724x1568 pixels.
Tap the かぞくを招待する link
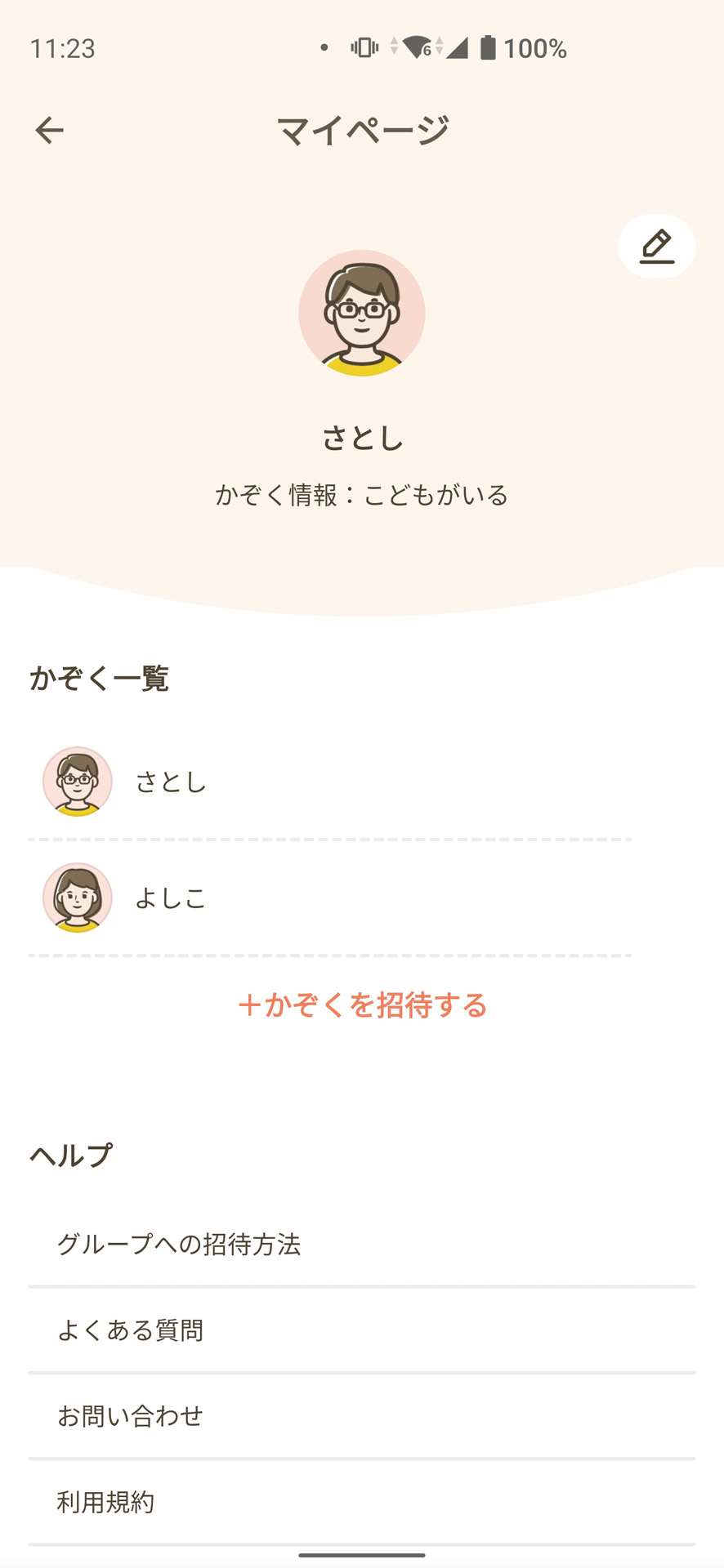(362, 1007)
